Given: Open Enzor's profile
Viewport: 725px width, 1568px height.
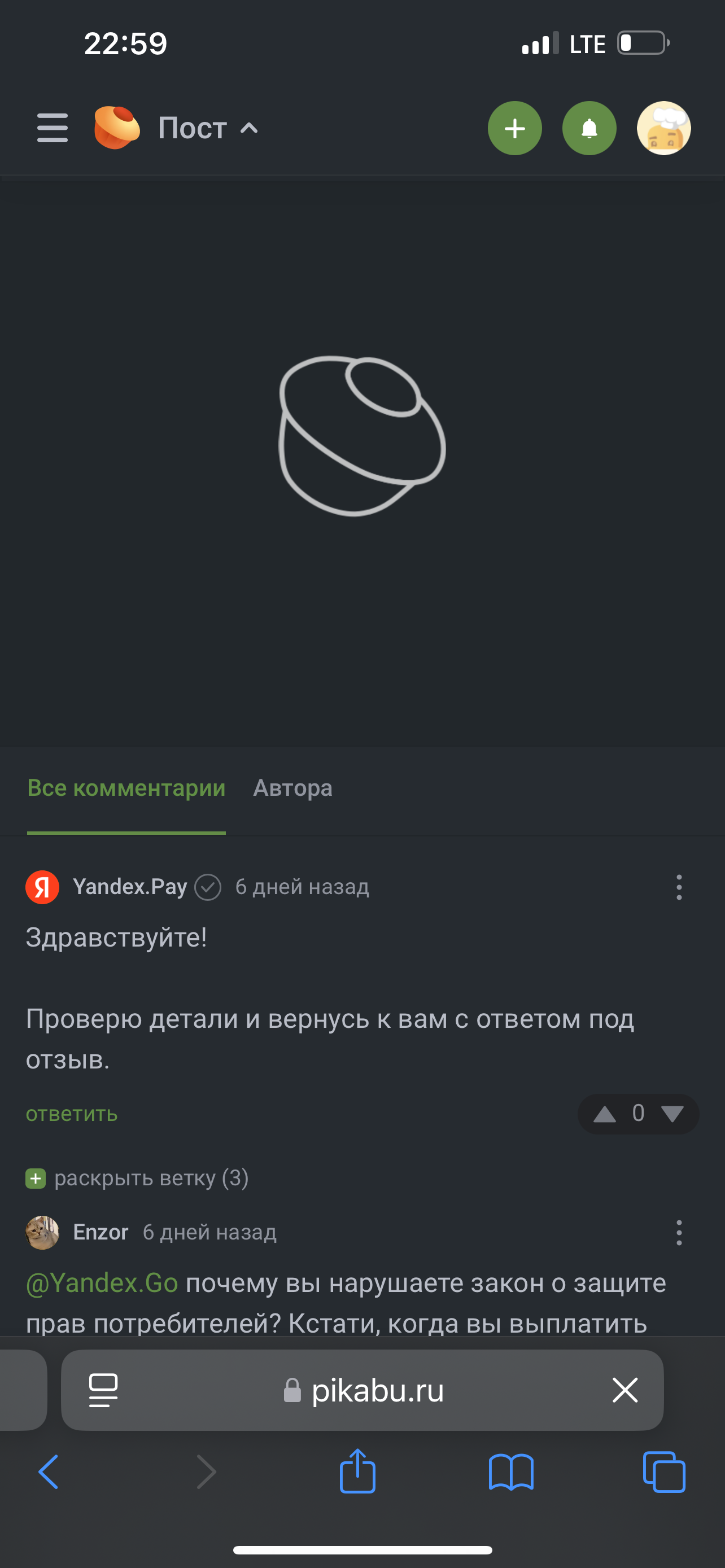Looking at the screenshot, I should tap(101, 1232).
